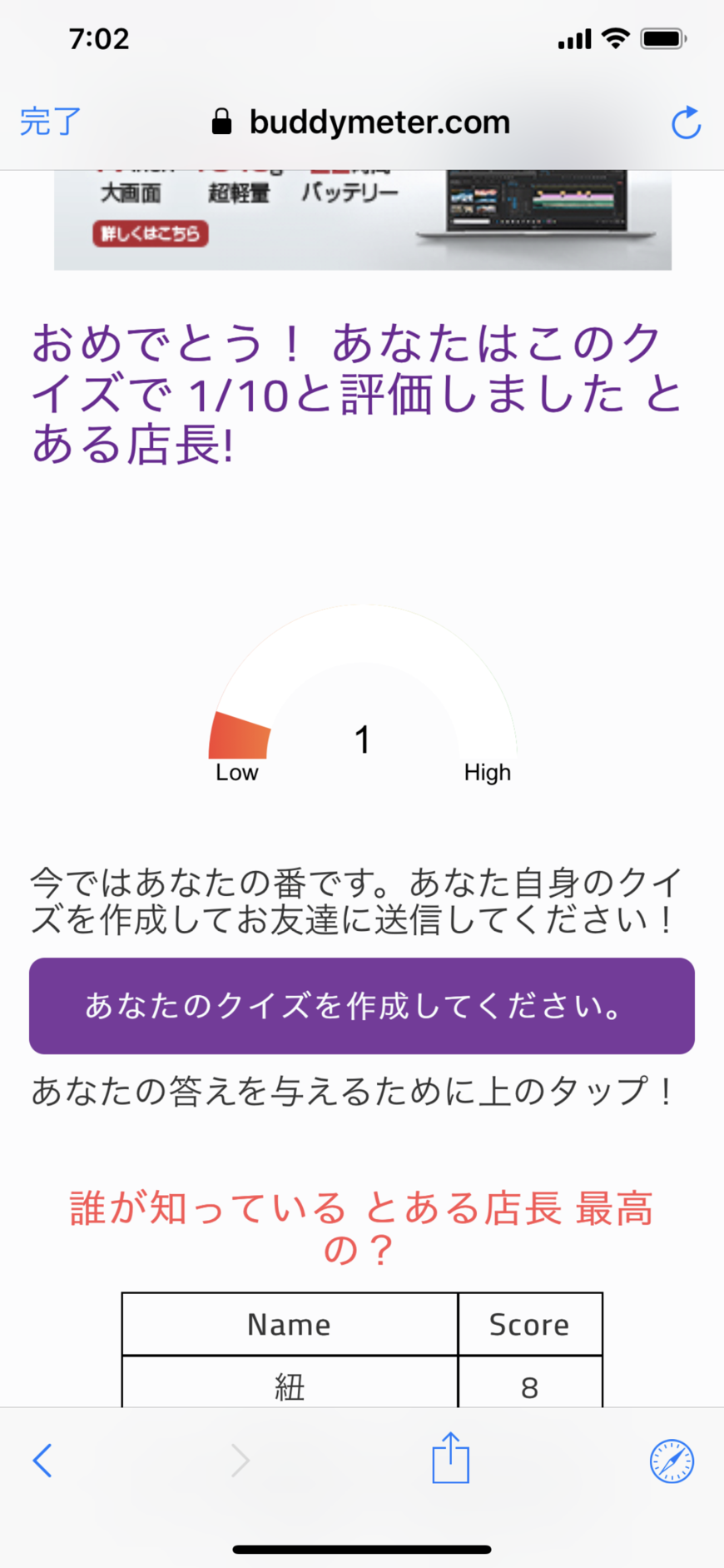Open the share sheet
Image resolution: width=724 pixels, height=1568 pixels.
point(450,1457)
